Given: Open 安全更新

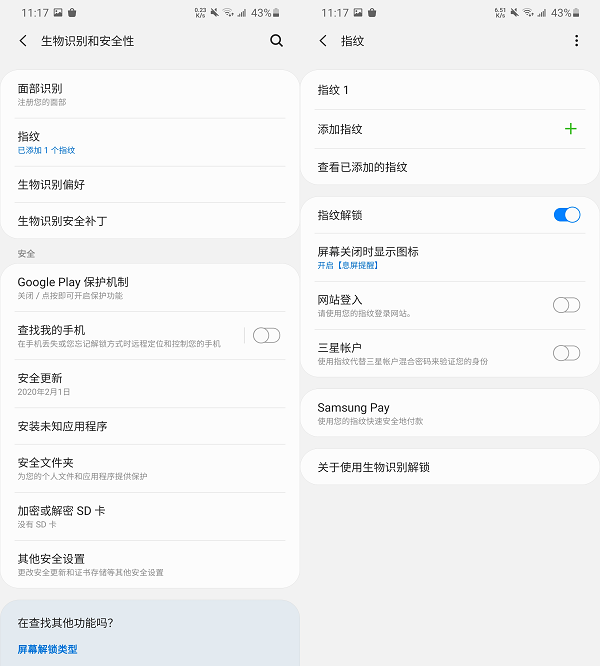Looking at the screenshot, I should [150, 383].
